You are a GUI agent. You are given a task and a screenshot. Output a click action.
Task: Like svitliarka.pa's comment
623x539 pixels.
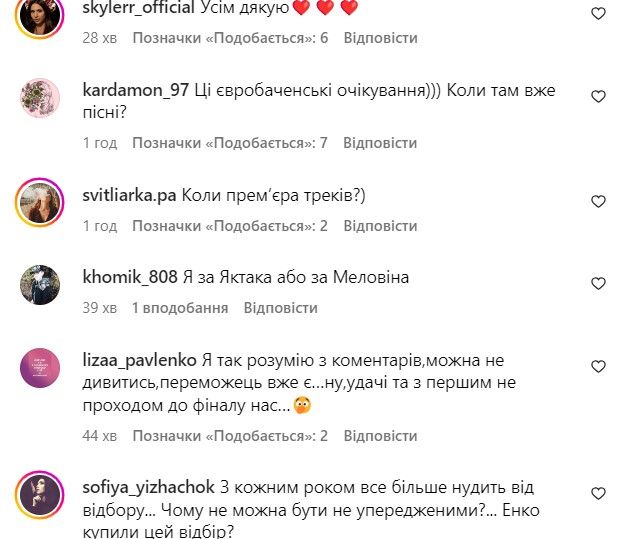point(598,202)
